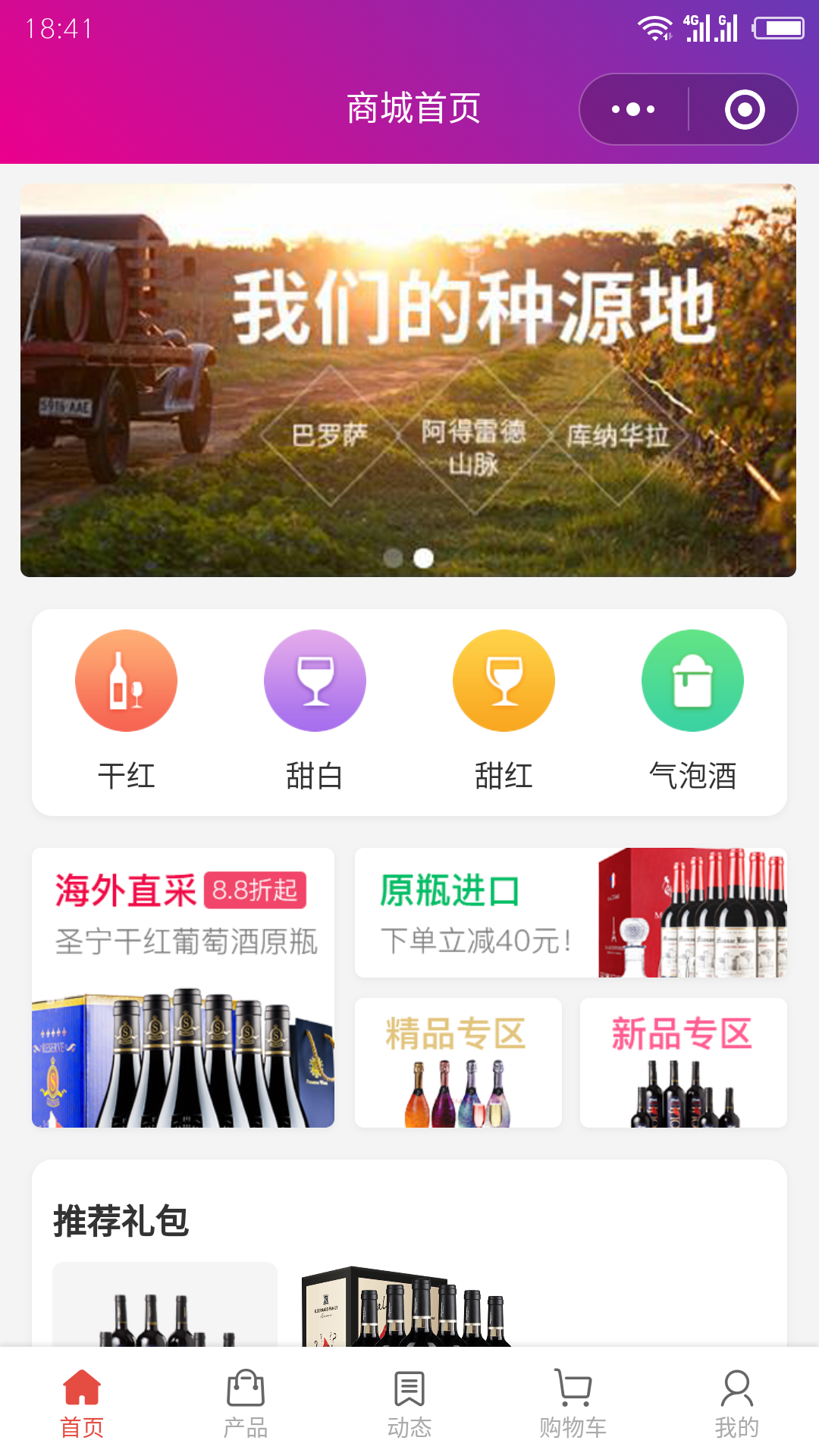Close the mini program with the circle button
This screenshot has height=1456, width=819.
(x=745, y=109)
